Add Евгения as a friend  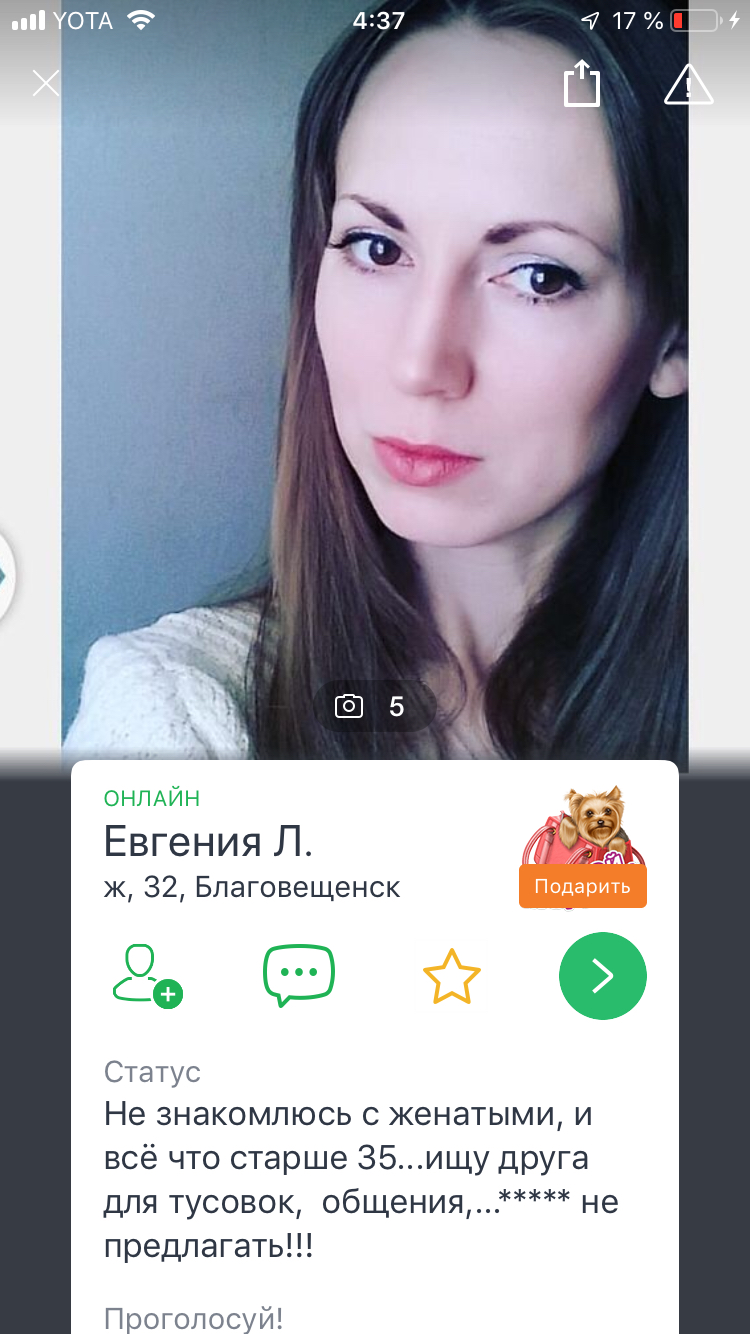coord(147,975)
